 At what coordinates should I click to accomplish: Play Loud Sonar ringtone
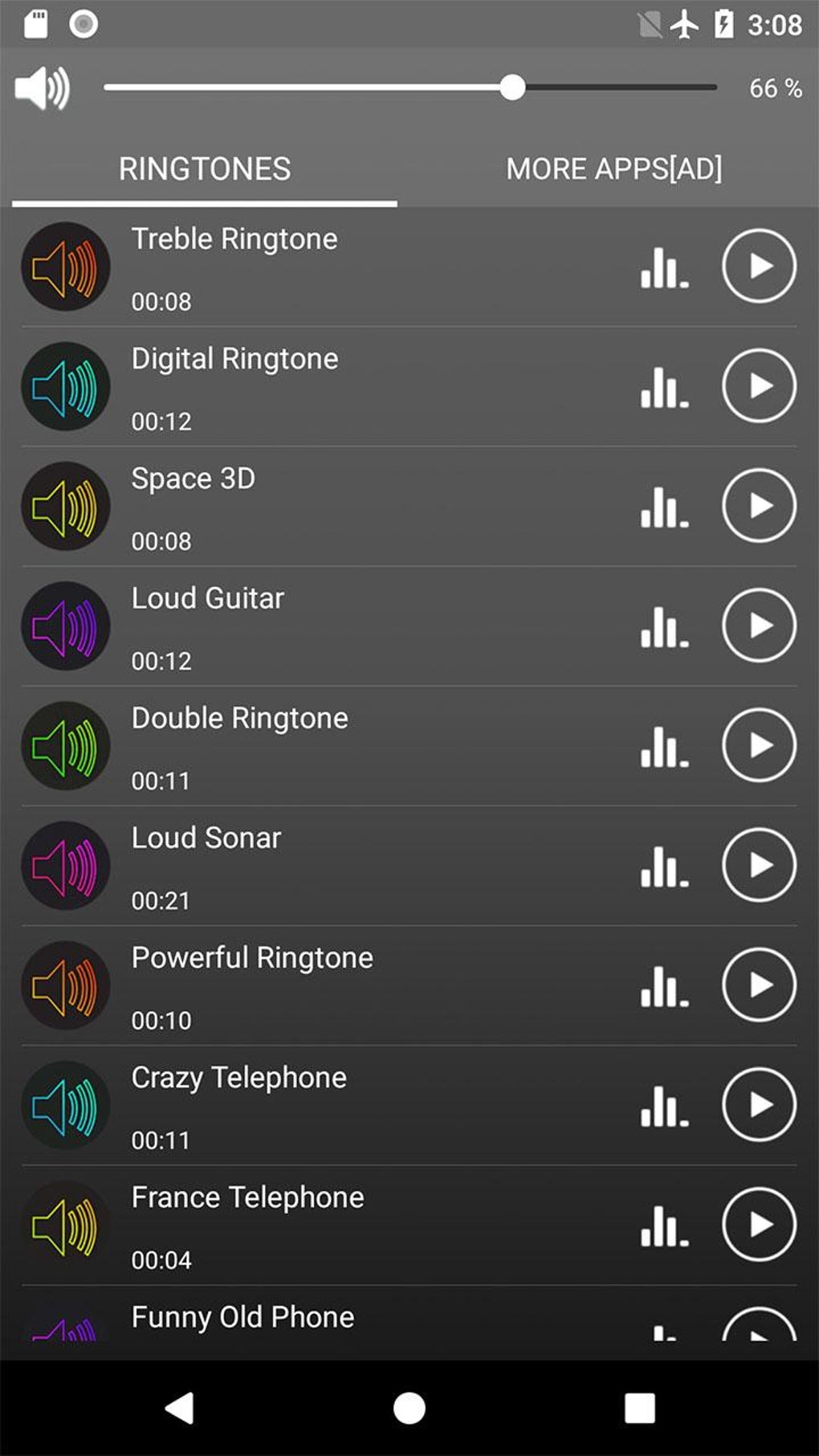(x=759, y=865)
